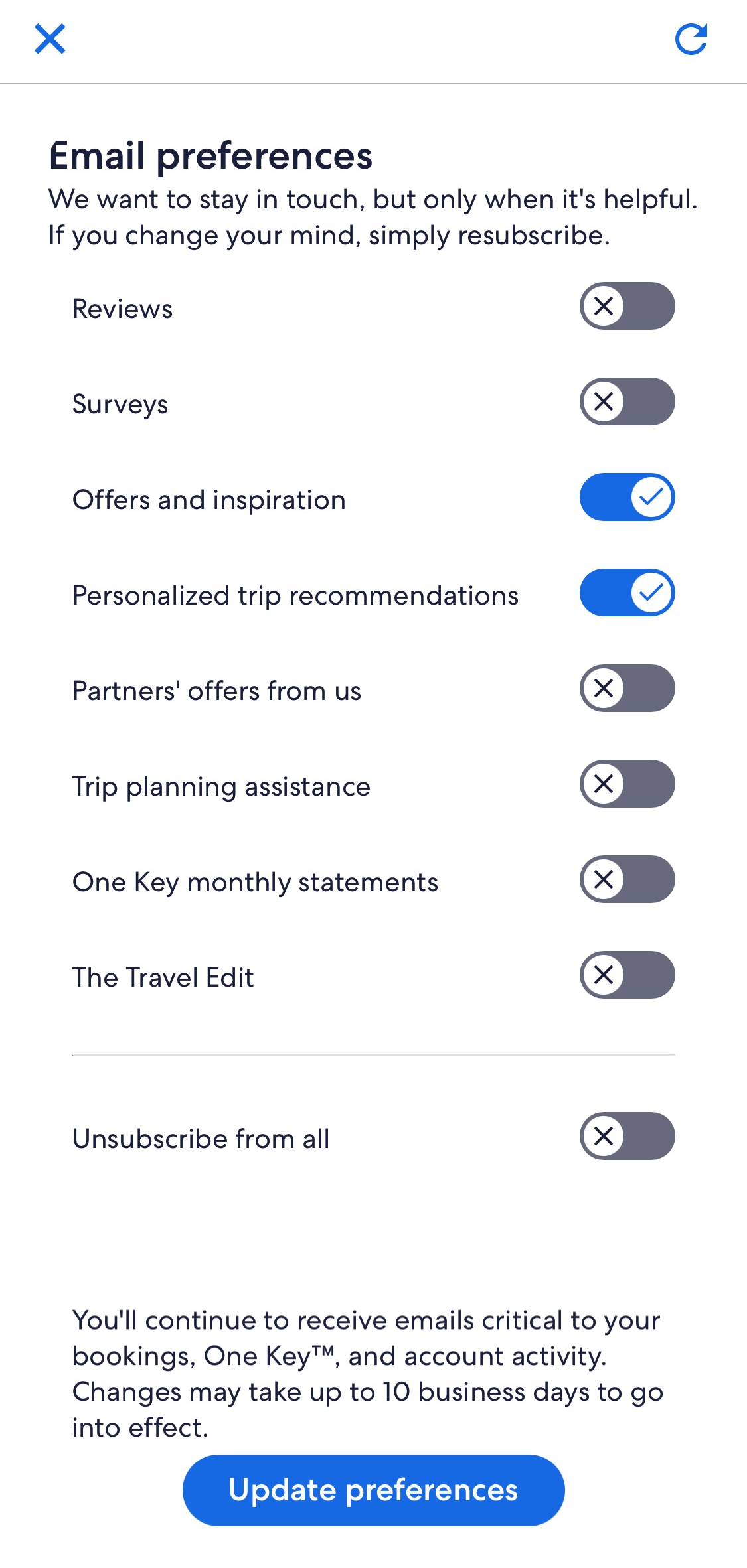Screen dimensions: 747x1568
Task: Enable Partners' offers from us
Action: click(x=627, y=689)
